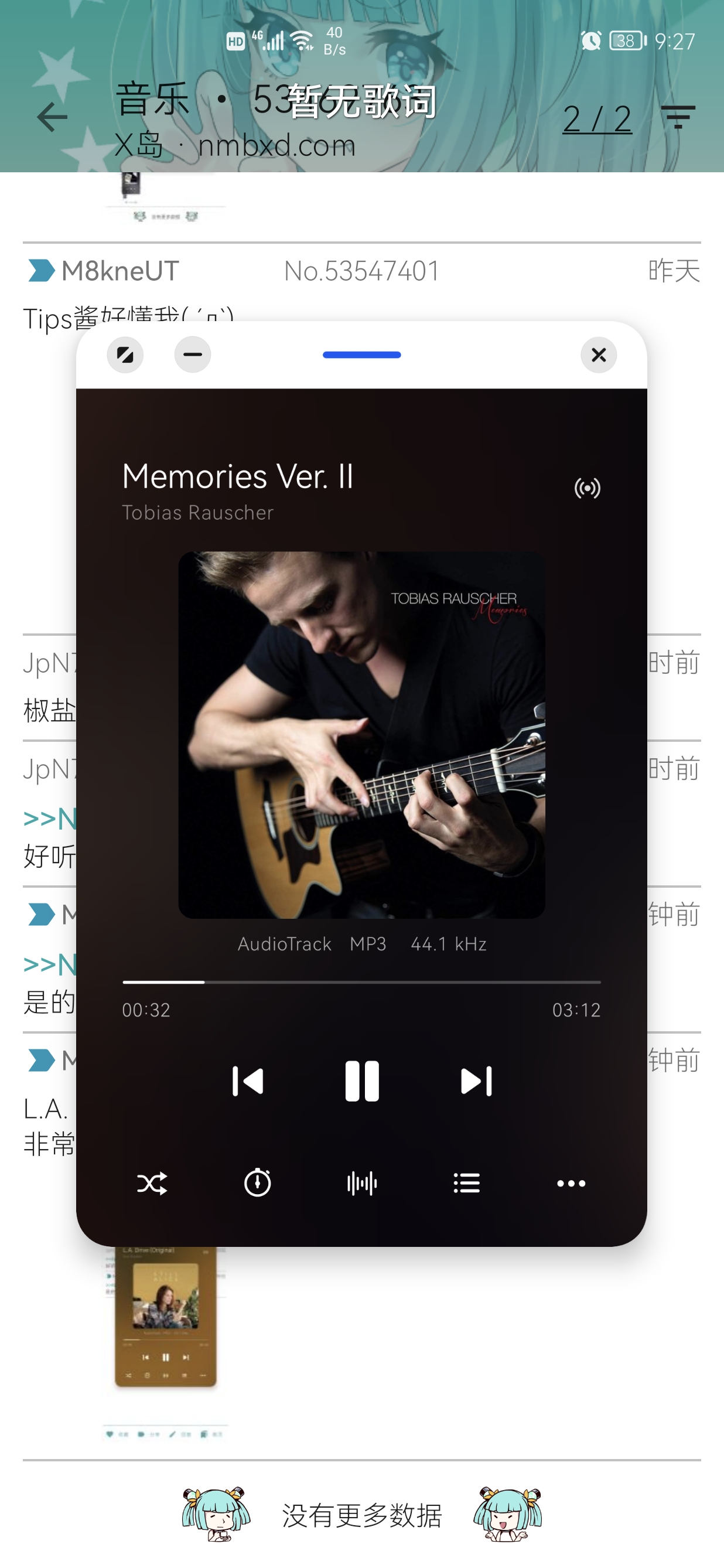Image resolution: width=724 pixels, height=1568 pixels.
Task: Expand the floating window to full screen
Action: (x=125, y=355)
